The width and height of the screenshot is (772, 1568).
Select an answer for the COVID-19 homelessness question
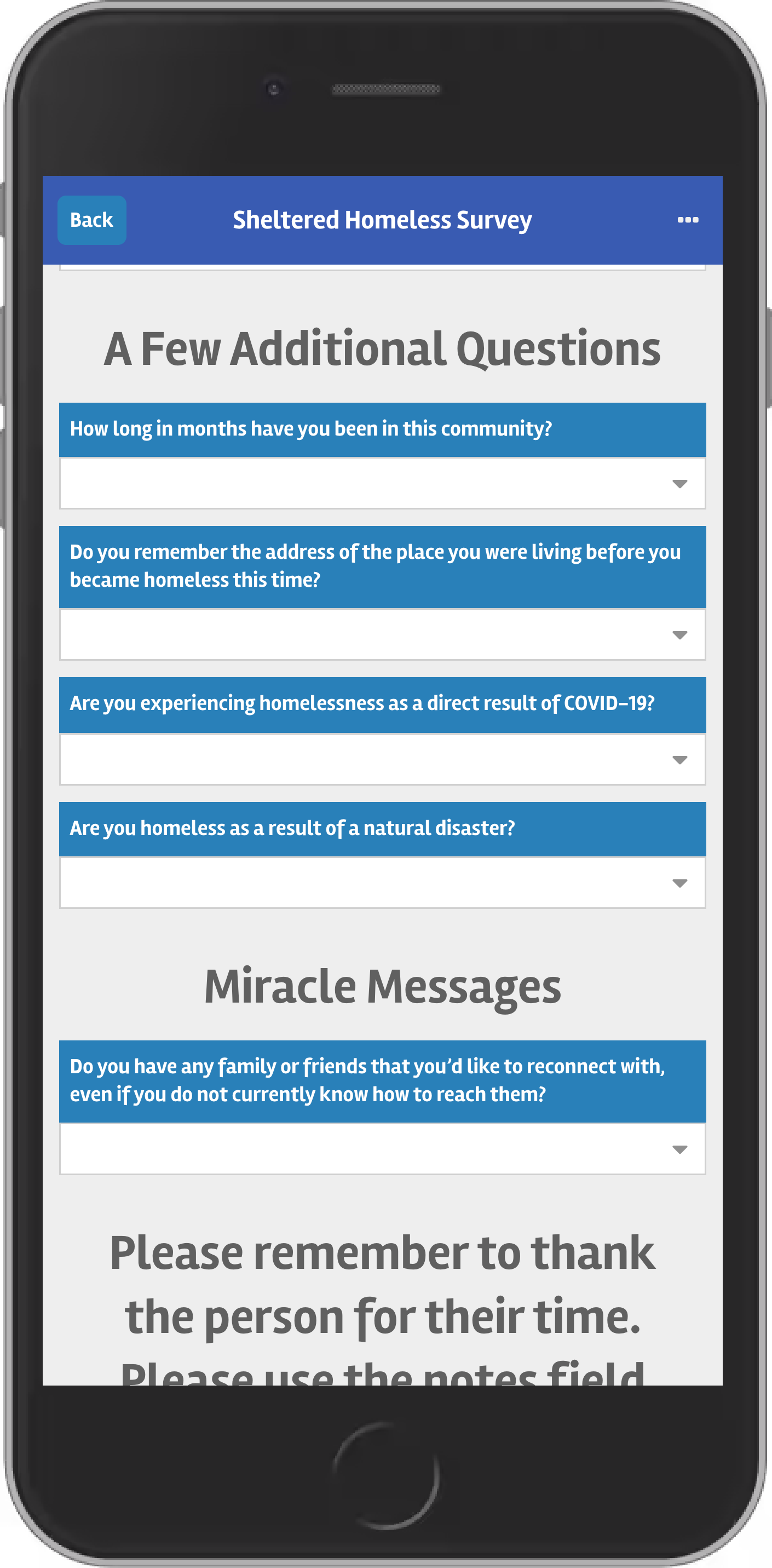pyautogui.click(x=382, y=759)
